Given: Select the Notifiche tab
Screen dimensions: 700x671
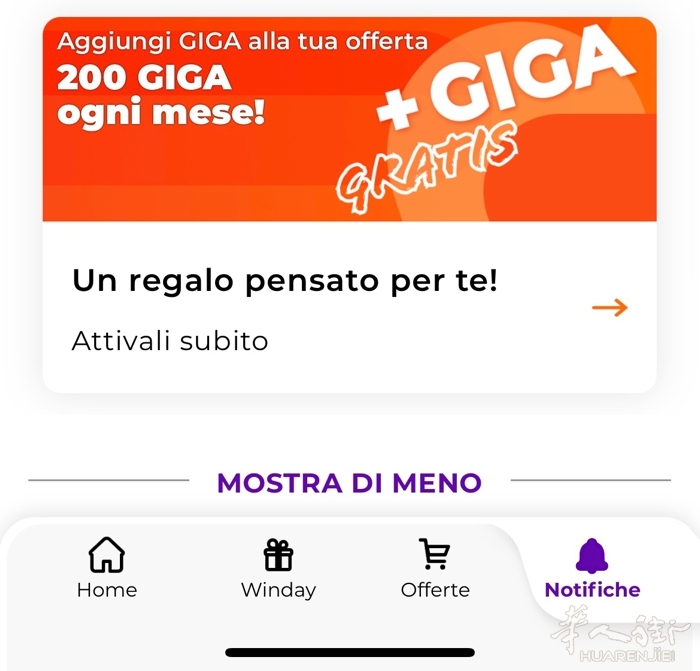Looking at the screenshot, I should pyautogui.click(x=592, y=568).
